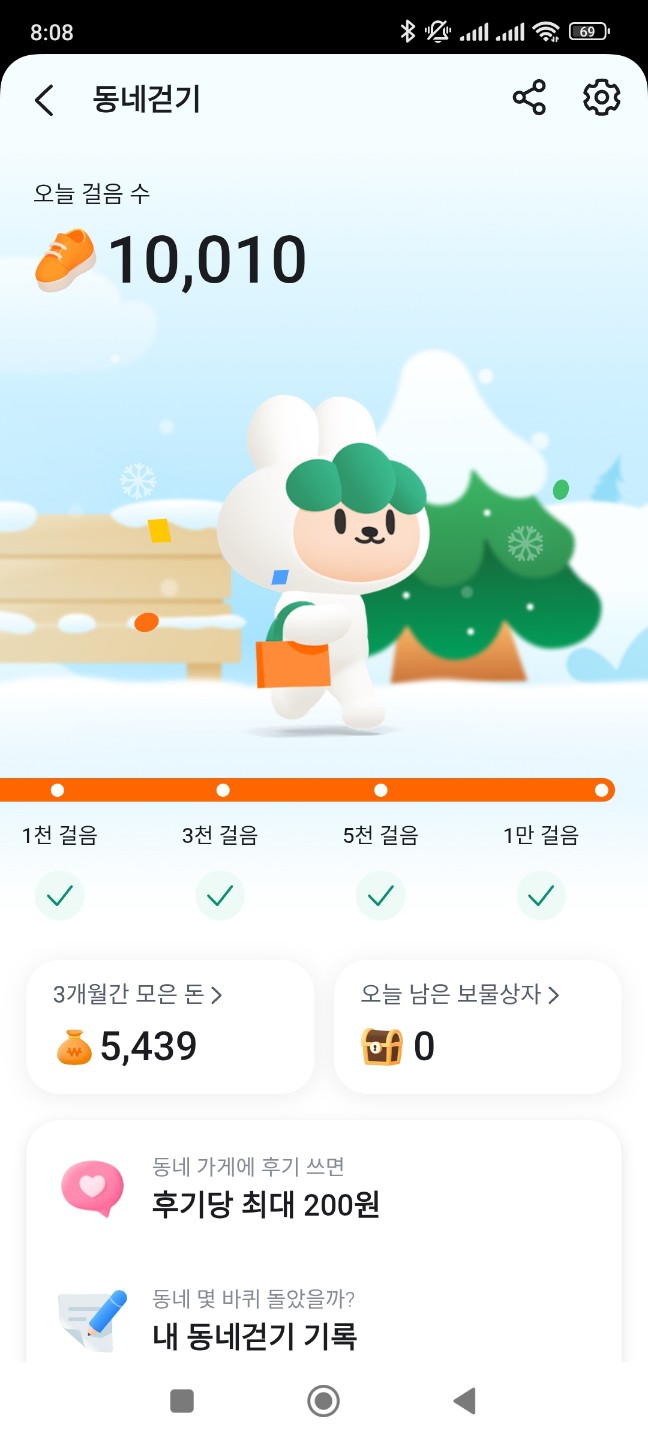Tap the system home button
Image resolution: width=648 pixels, height=1440 pixels.
click(x=323, y=1401)
